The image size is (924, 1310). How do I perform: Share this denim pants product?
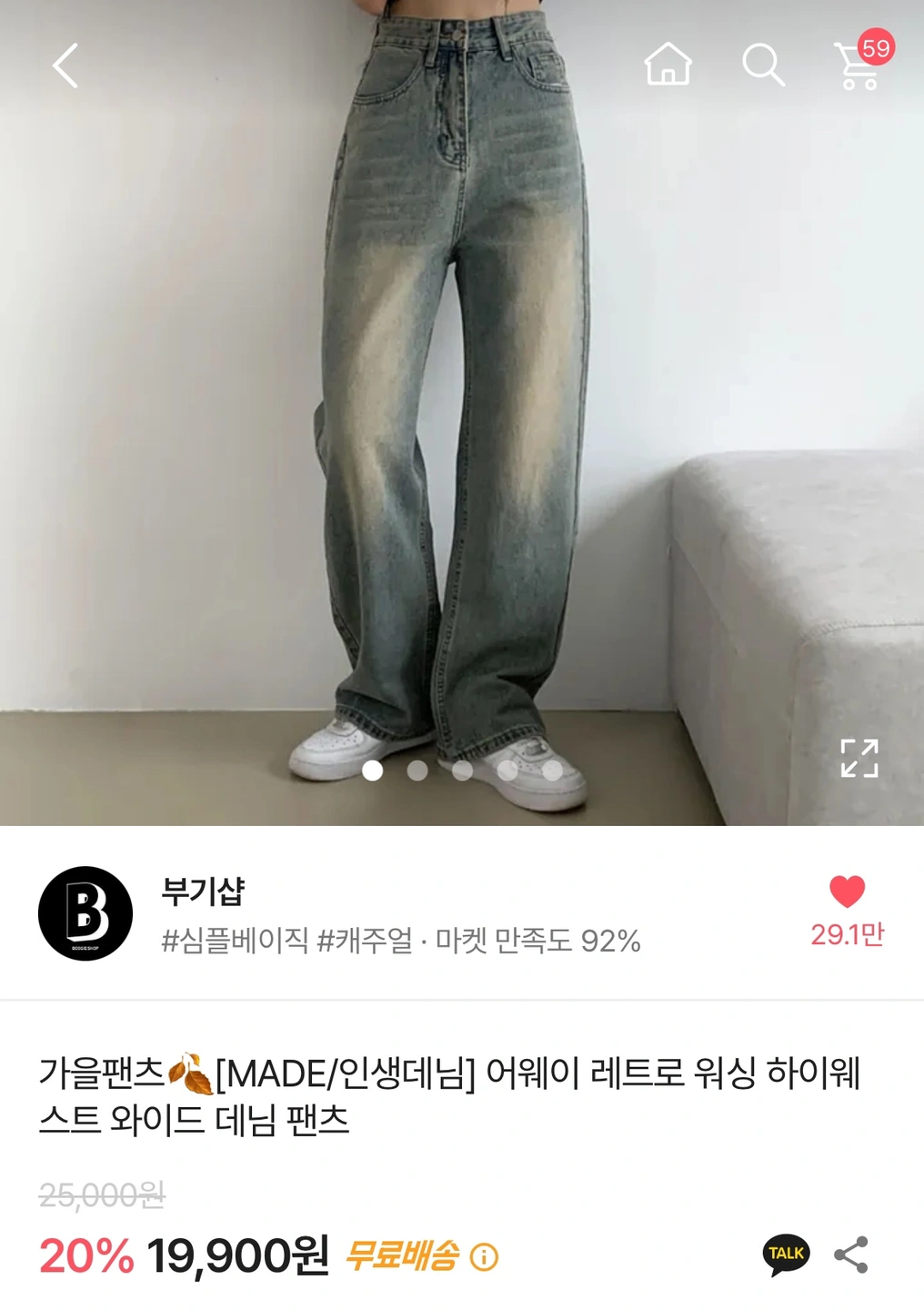pyautogui.click(x=851, y=1255)
